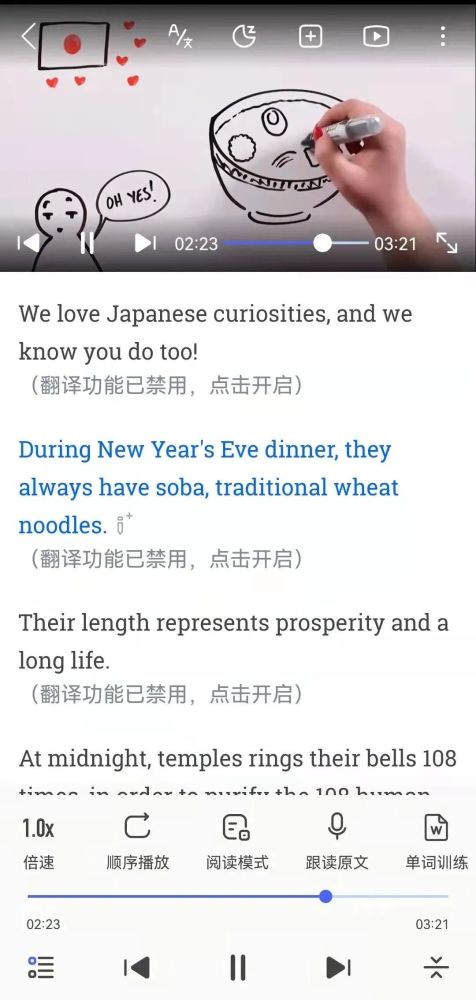476x1000 pixels.
Task: Add this video using the plus icon
Action: 310,36
